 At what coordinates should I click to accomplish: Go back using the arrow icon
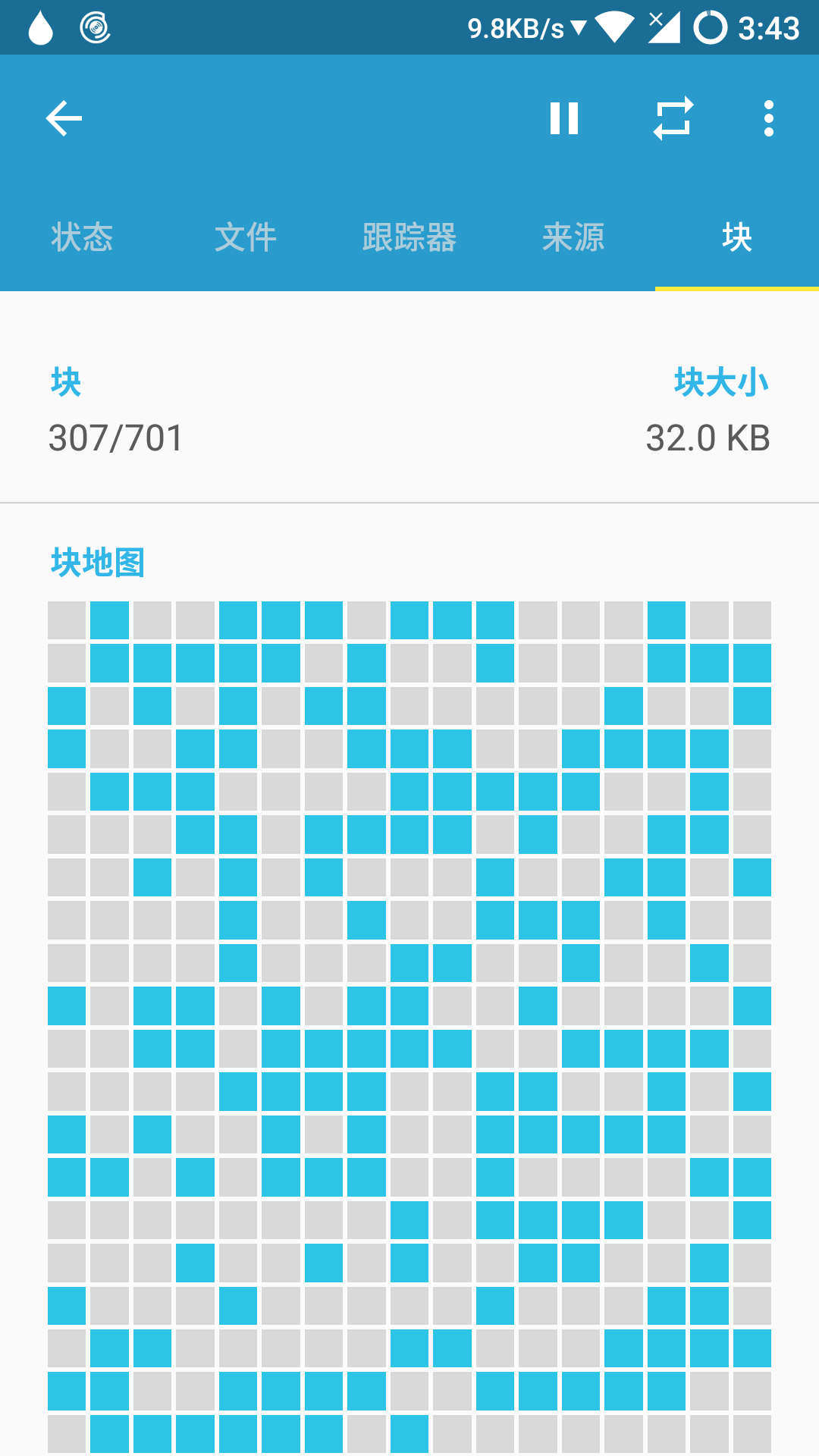click(64, 118)
